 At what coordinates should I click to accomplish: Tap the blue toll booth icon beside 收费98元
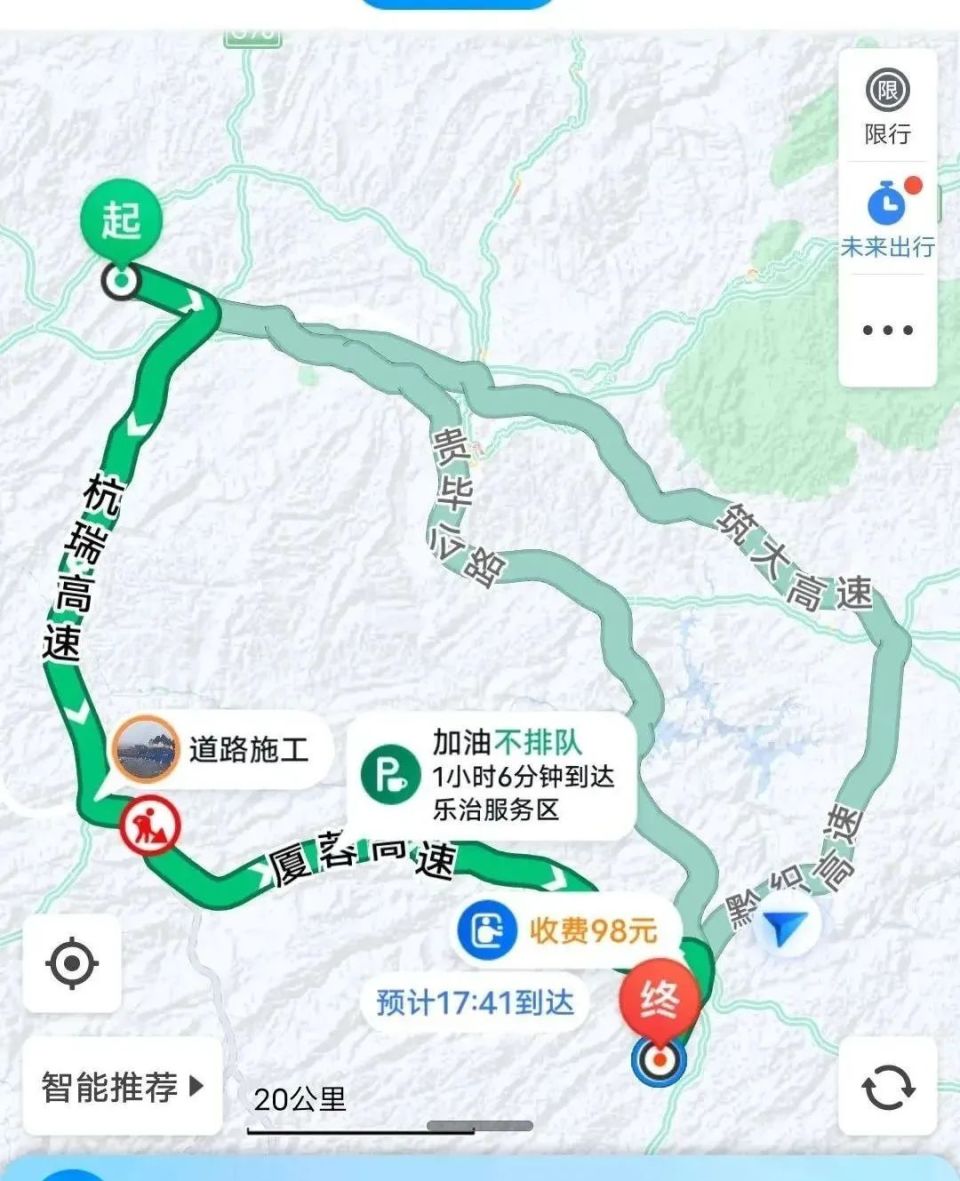point(485,928)
